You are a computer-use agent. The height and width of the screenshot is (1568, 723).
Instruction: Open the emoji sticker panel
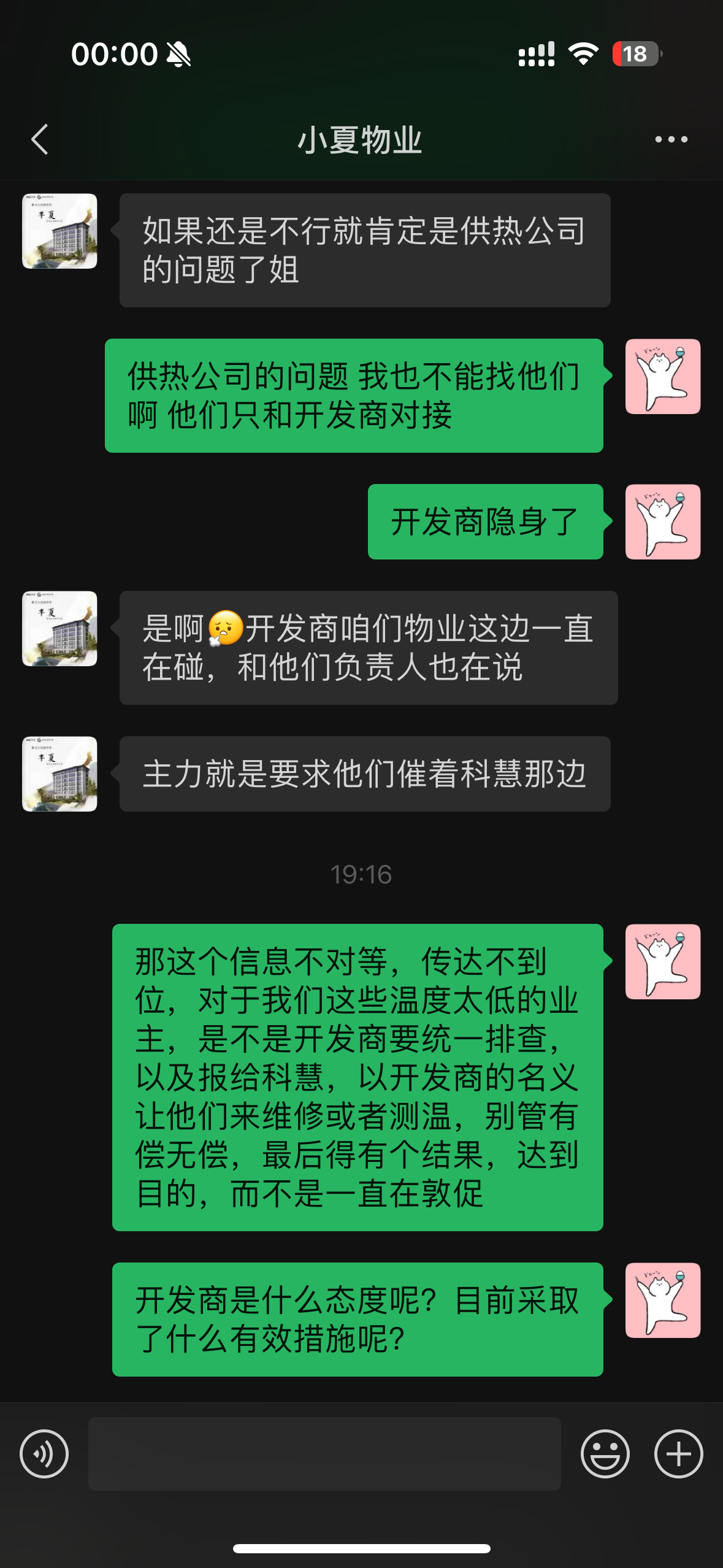coord(605,1453)
